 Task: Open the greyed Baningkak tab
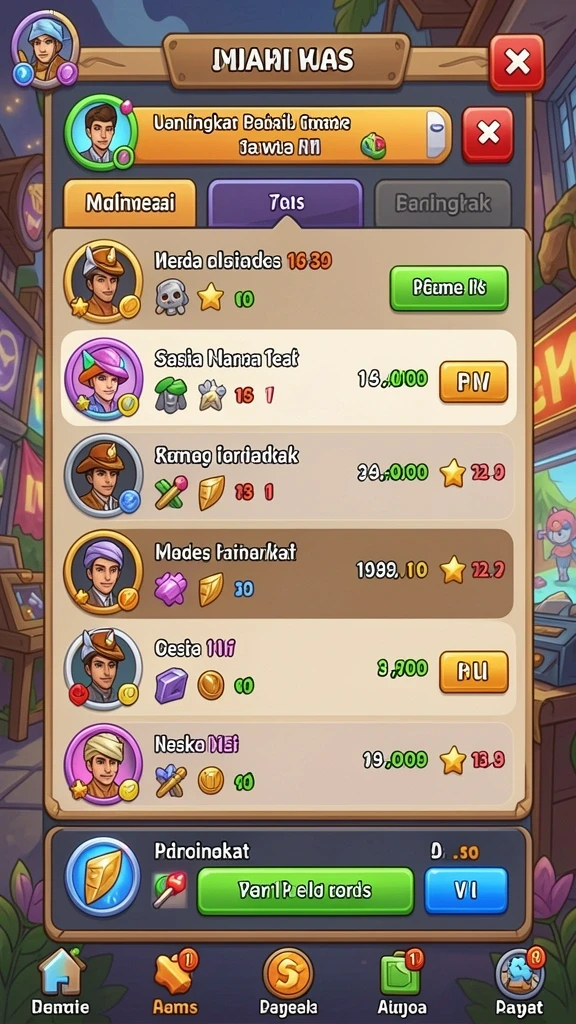point(443,203)
